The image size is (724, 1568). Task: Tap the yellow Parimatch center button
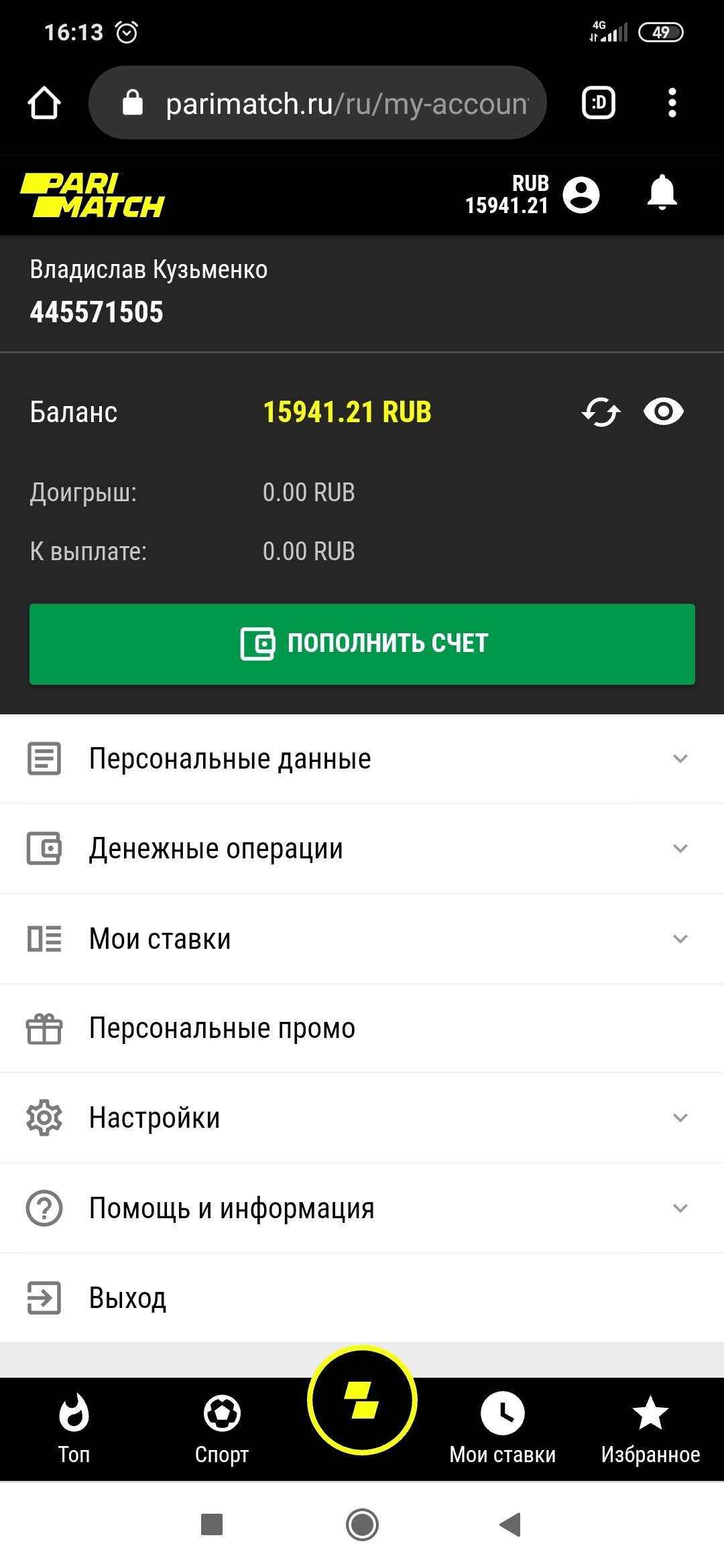[362, 1400]
